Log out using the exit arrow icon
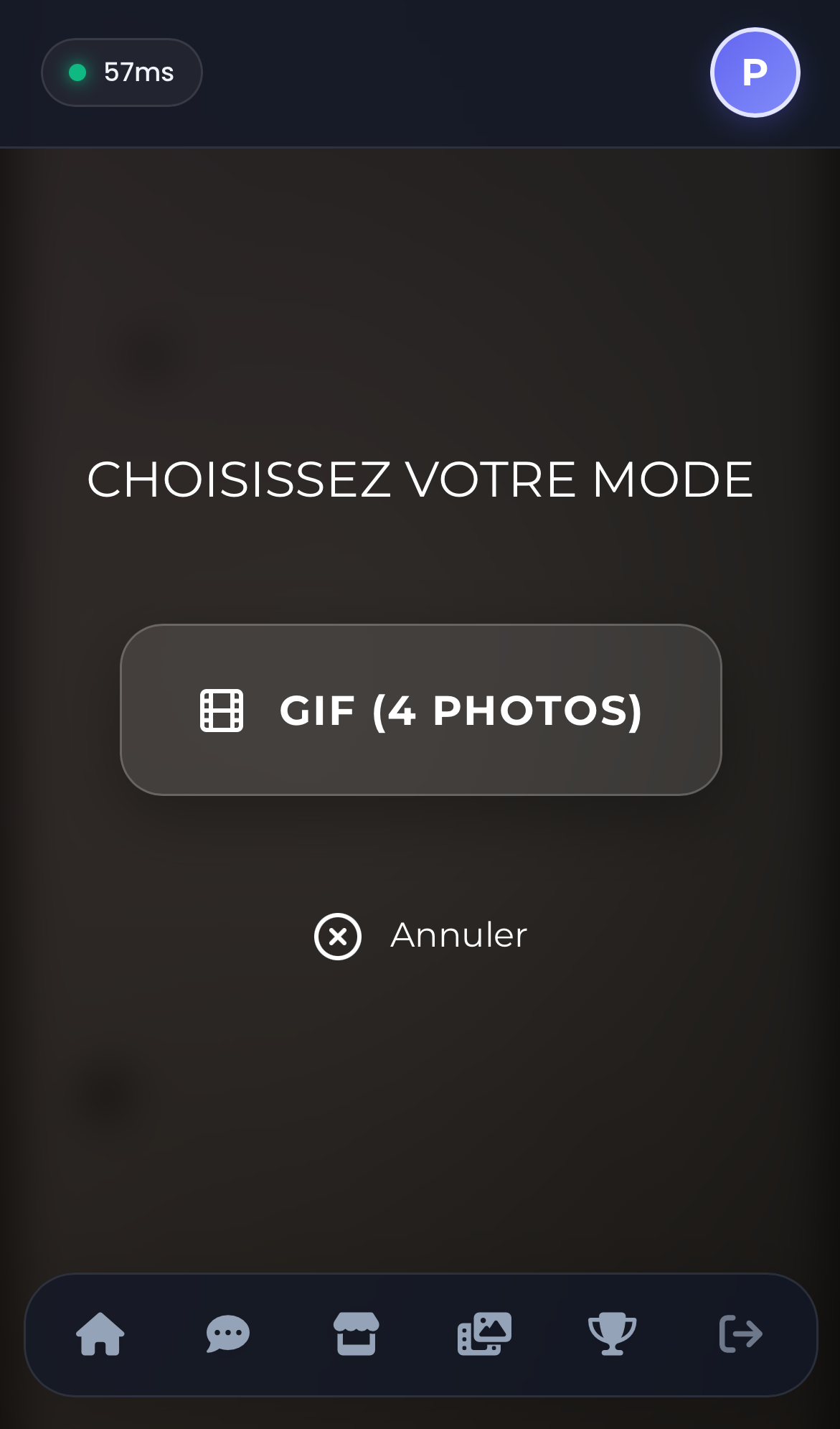 740,1334
